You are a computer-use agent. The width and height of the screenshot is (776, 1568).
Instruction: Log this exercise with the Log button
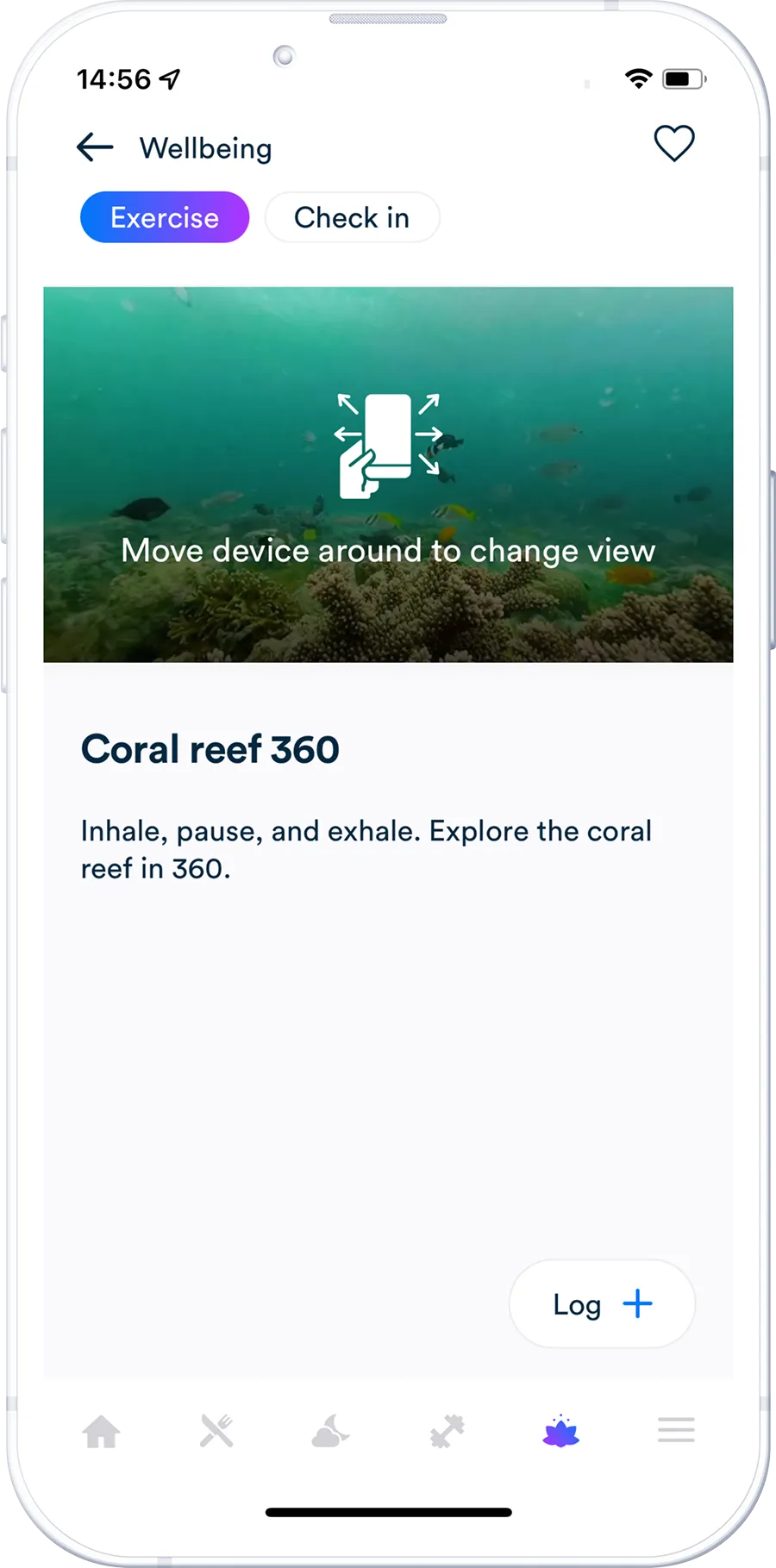tap(602, 1303)
